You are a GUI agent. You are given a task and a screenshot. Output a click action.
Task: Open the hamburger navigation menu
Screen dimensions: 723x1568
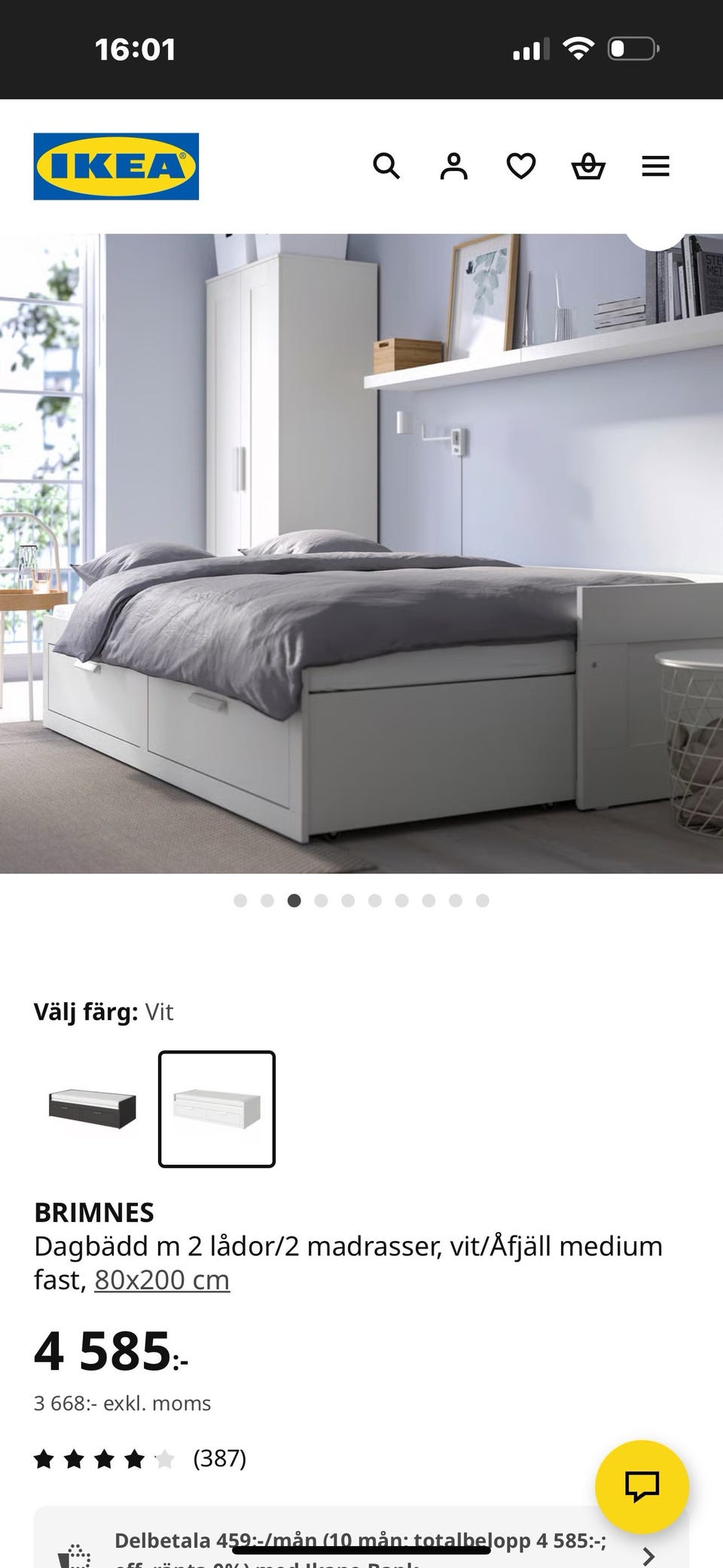[x=656, y=166]
